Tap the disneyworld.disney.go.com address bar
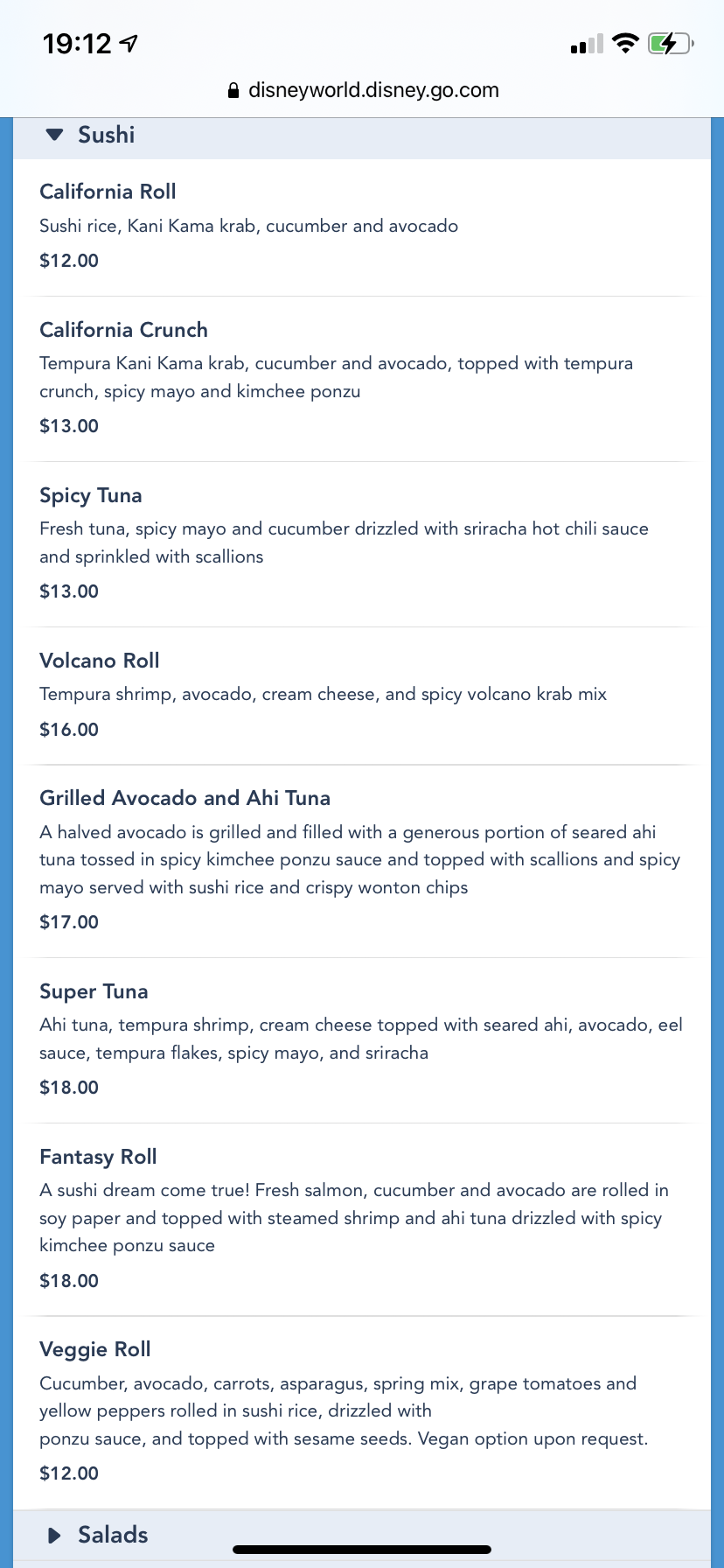This screenshot has width=724, height=1568. coord(363,90)
